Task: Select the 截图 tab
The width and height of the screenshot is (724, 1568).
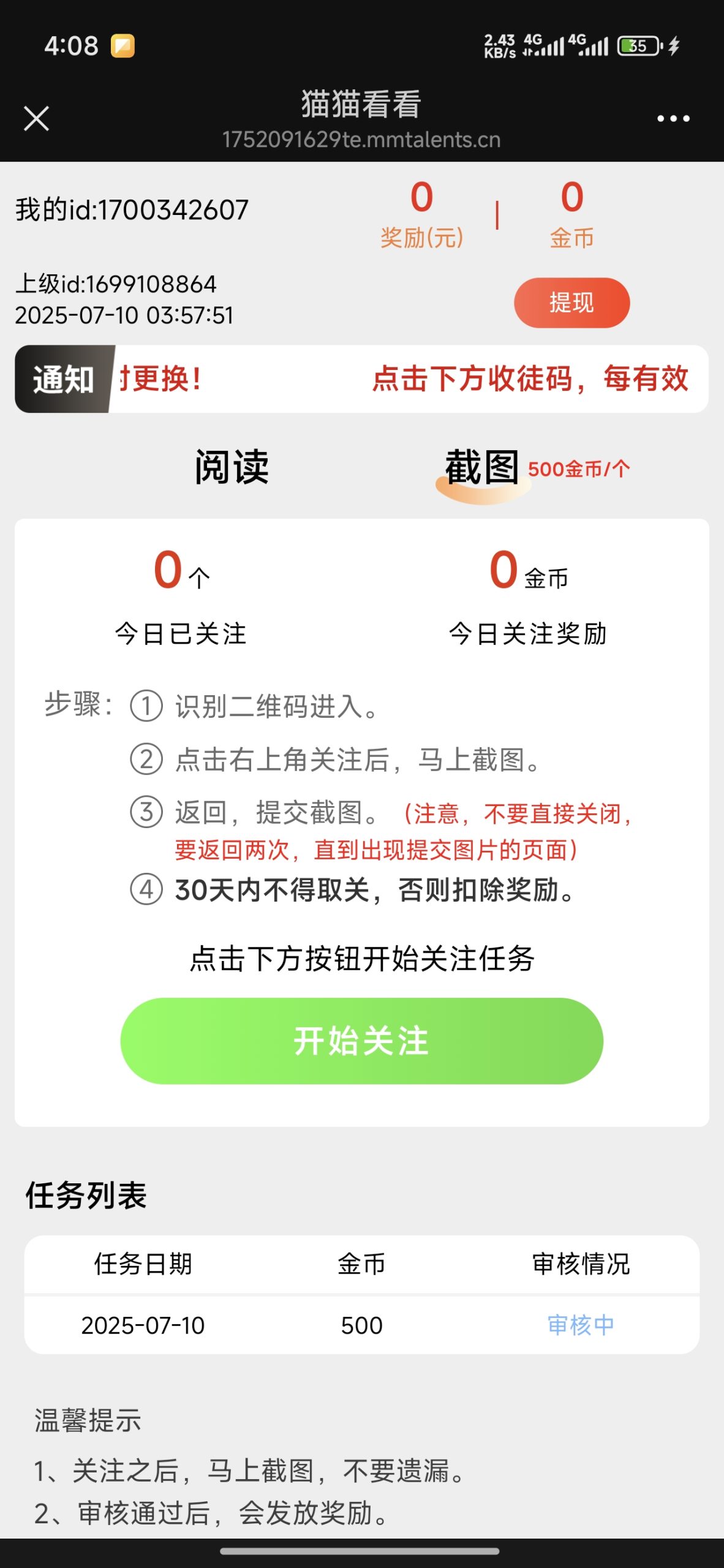Action: 482,467
